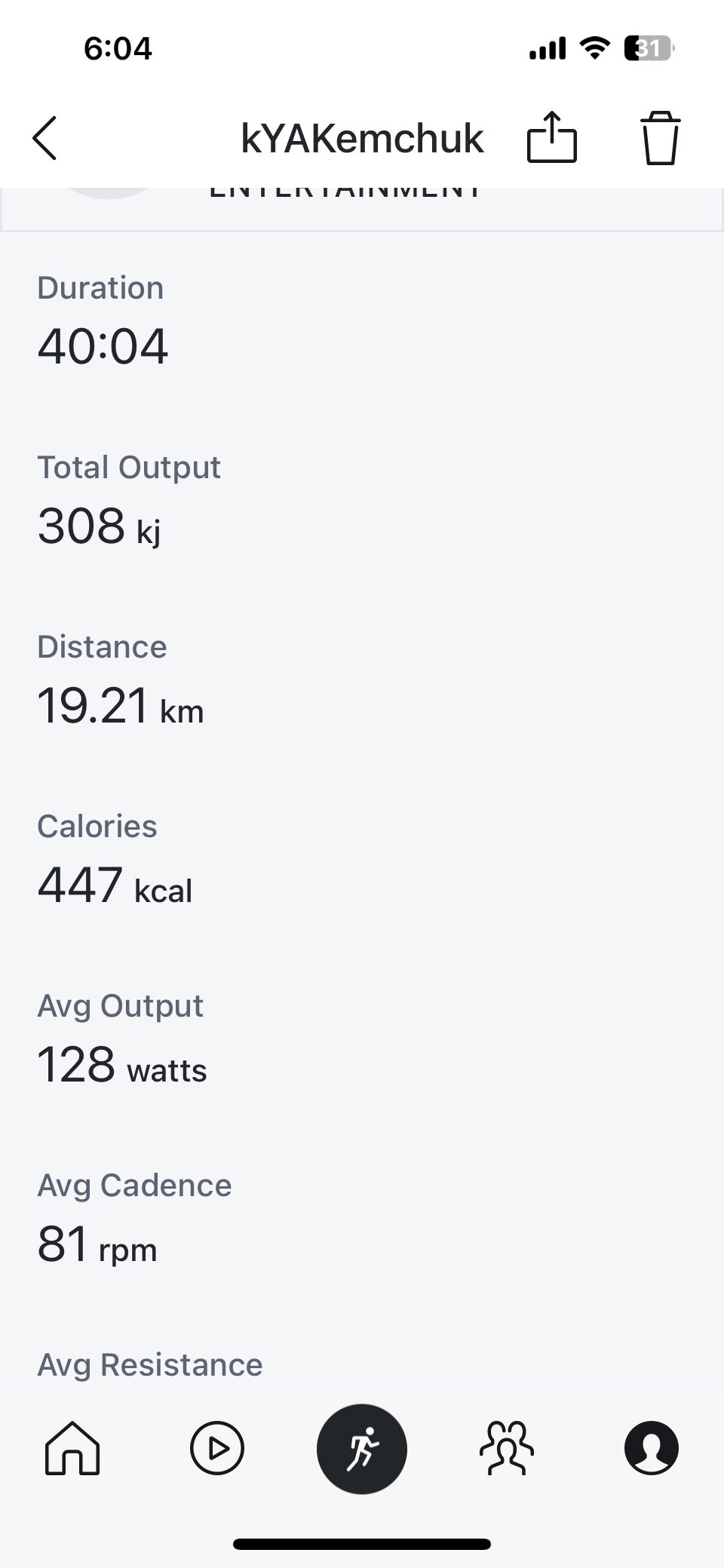
Task: Open the profile tab
Action: click(652, 1448)
